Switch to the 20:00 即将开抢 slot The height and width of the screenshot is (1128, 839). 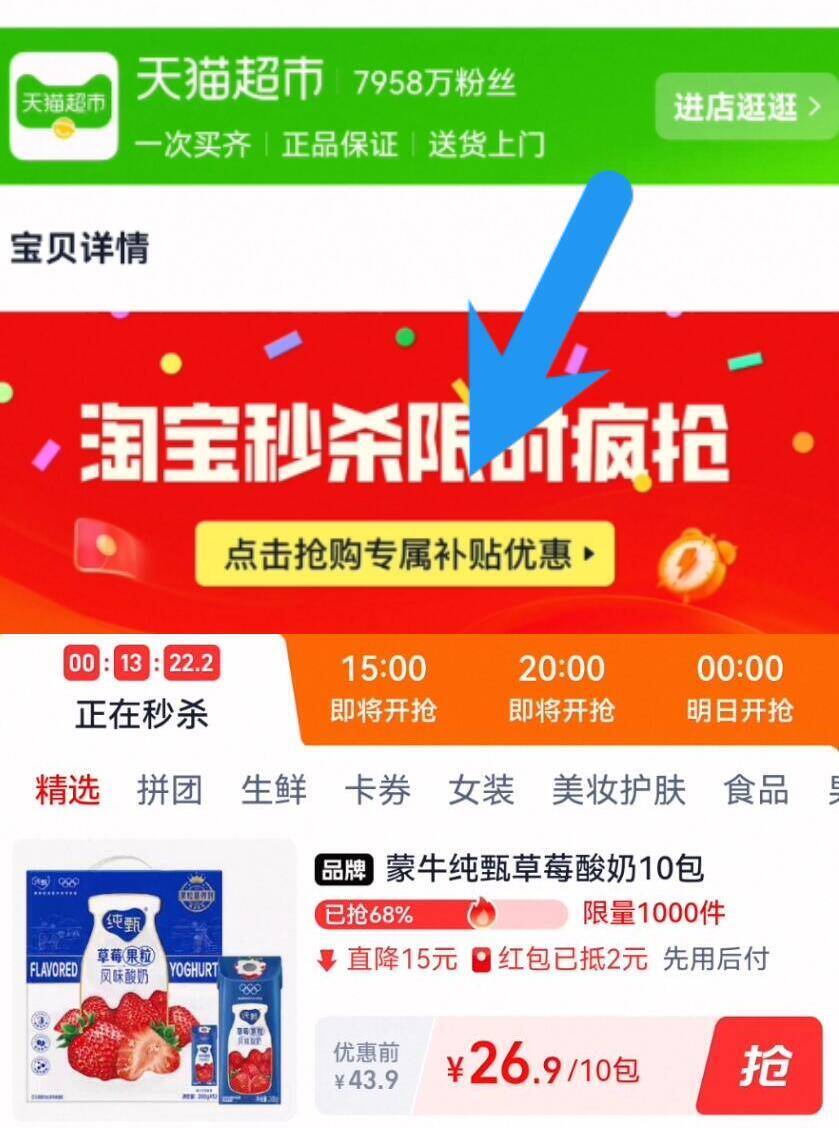[x=562, y=688]
